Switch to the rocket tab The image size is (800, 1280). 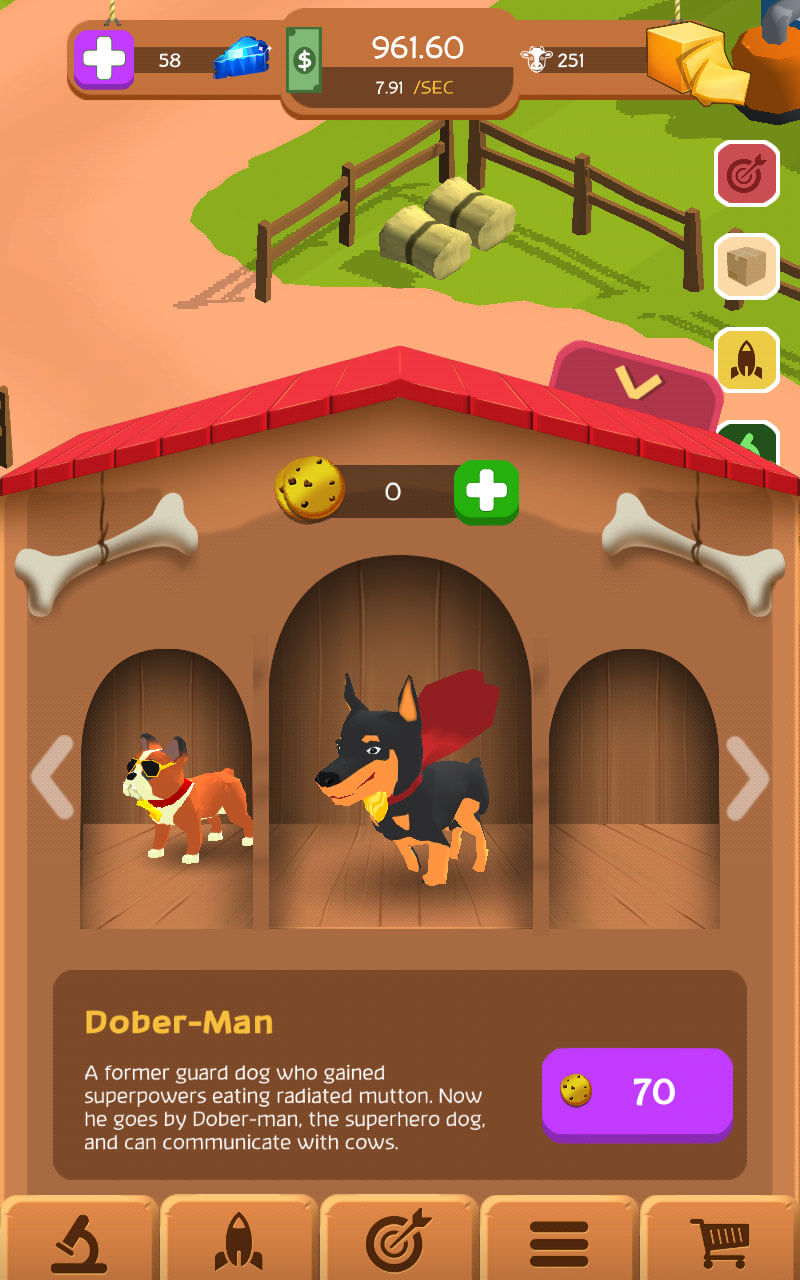pos(238,1241)
